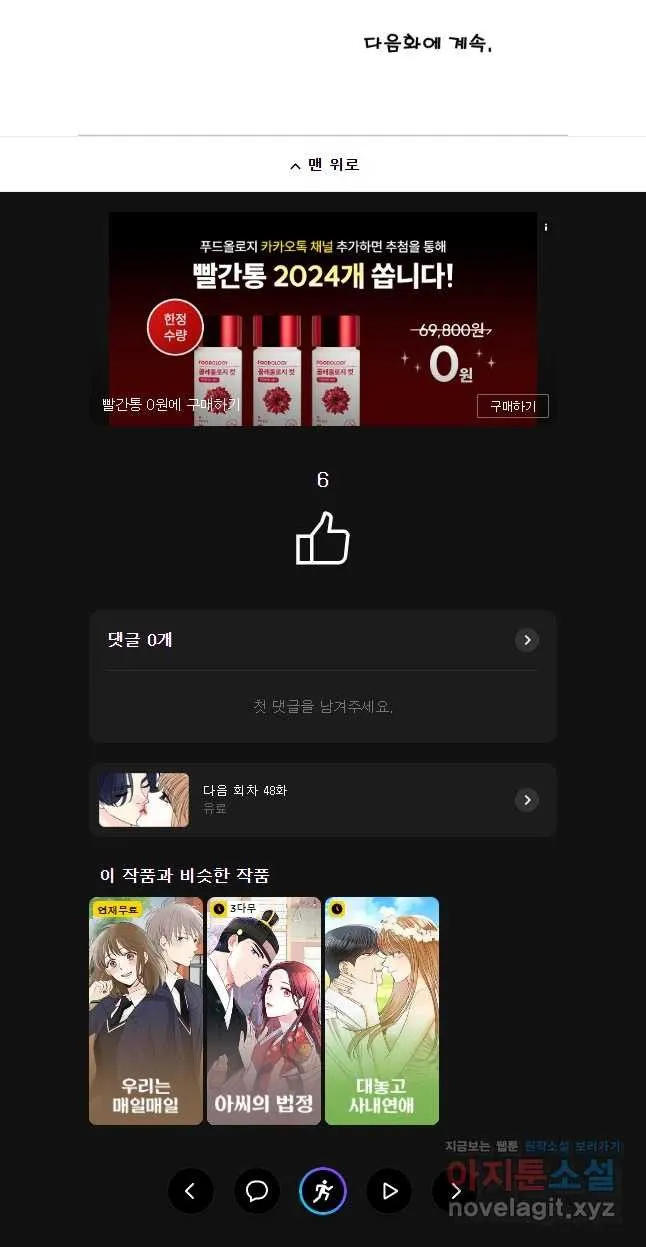Open the 댓글 0개 comments section
The width and height of the screenshot is (646, 1247).
click(323, 640)
